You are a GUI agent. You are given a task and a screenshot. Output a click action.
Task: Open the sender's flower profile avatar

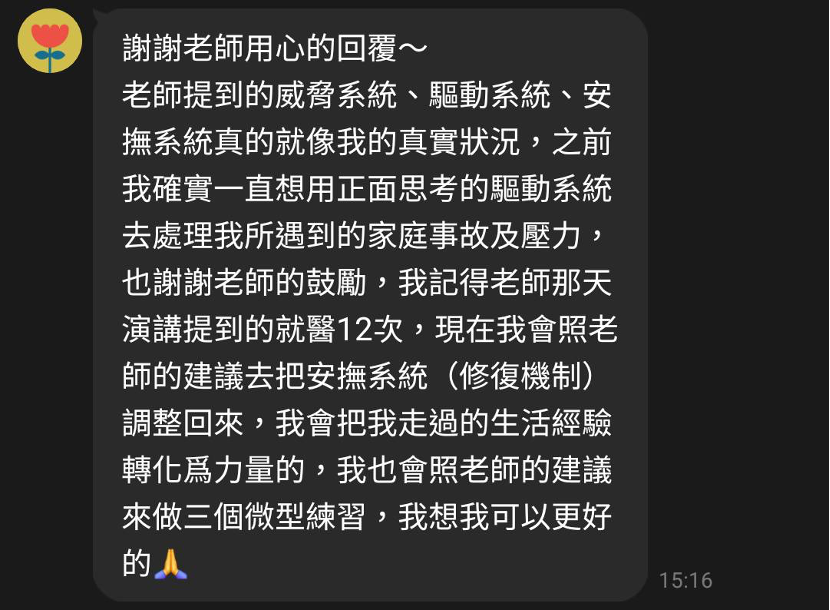point(50,41)
